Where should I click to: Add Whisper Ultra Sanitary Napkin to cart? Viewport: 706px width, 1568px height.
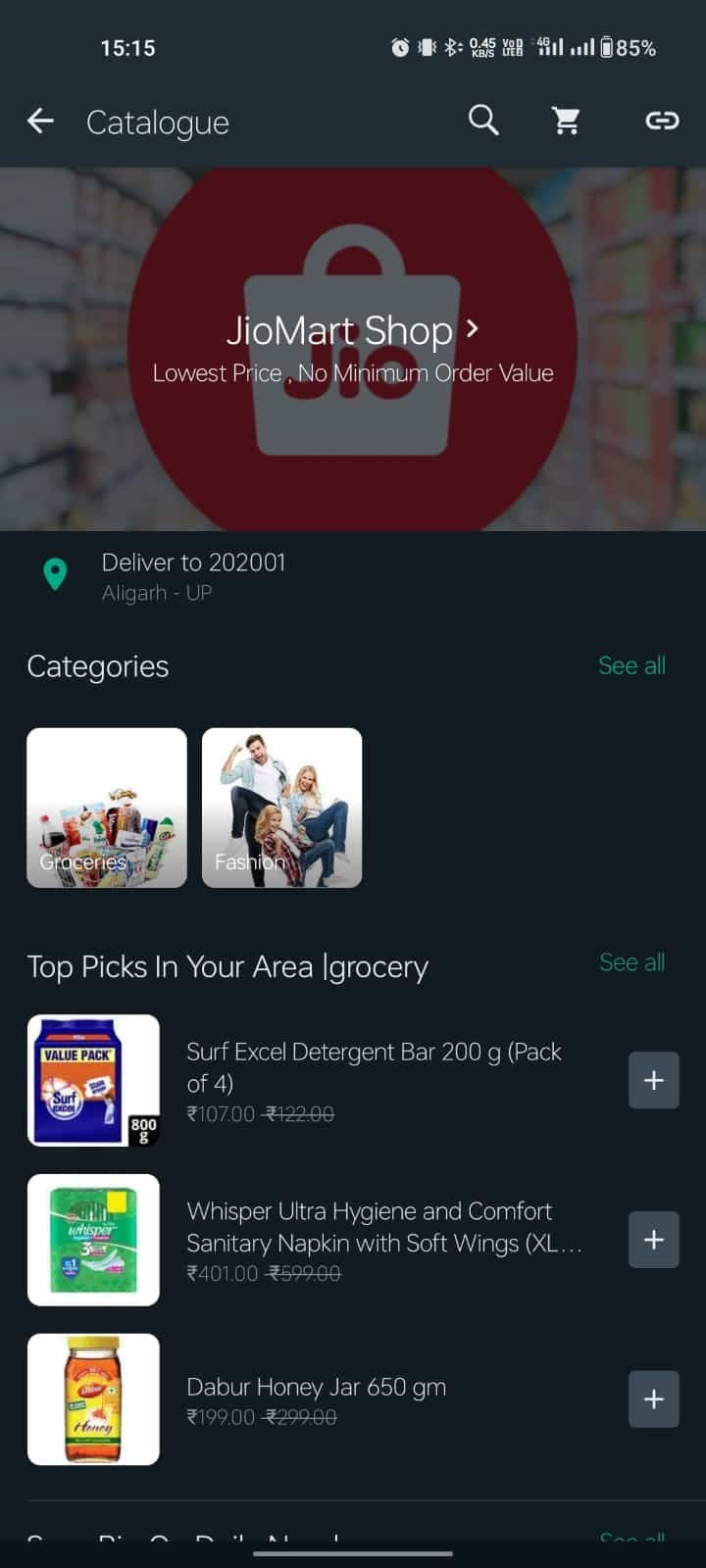pos(653,1240)
